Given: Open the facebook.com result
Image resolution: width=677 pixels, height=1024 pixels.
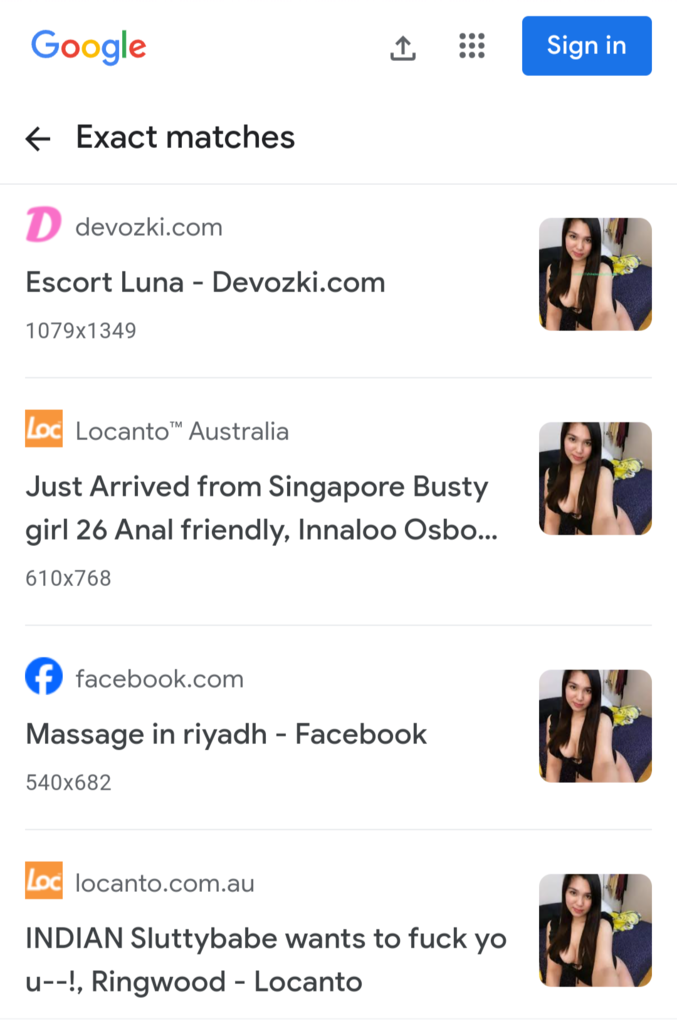Looking at the screenshot, I should pos(226,734).
